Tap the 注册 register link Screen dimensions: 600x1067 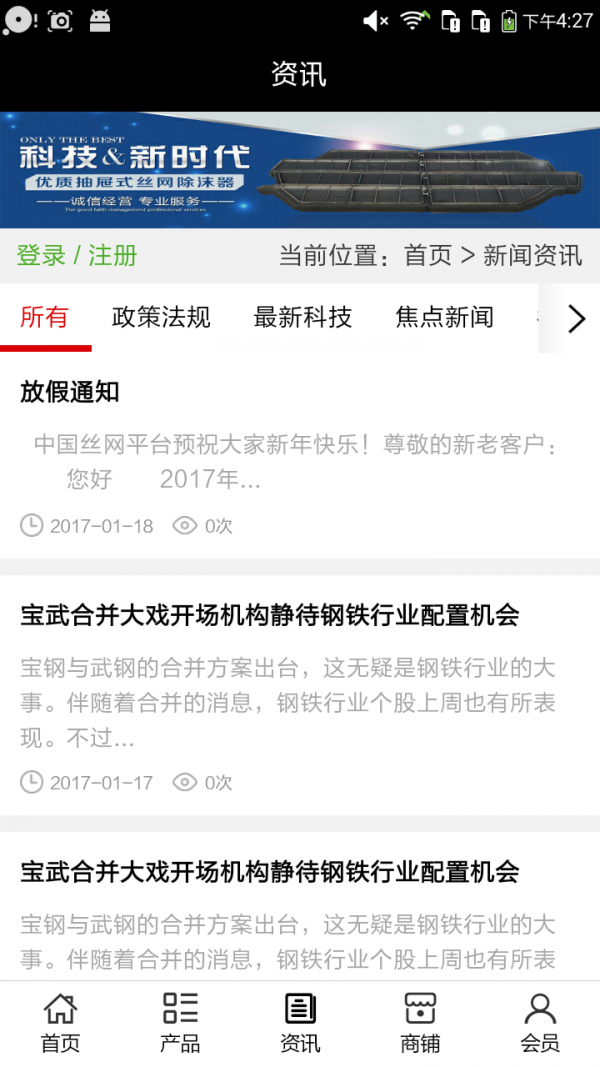113,255
